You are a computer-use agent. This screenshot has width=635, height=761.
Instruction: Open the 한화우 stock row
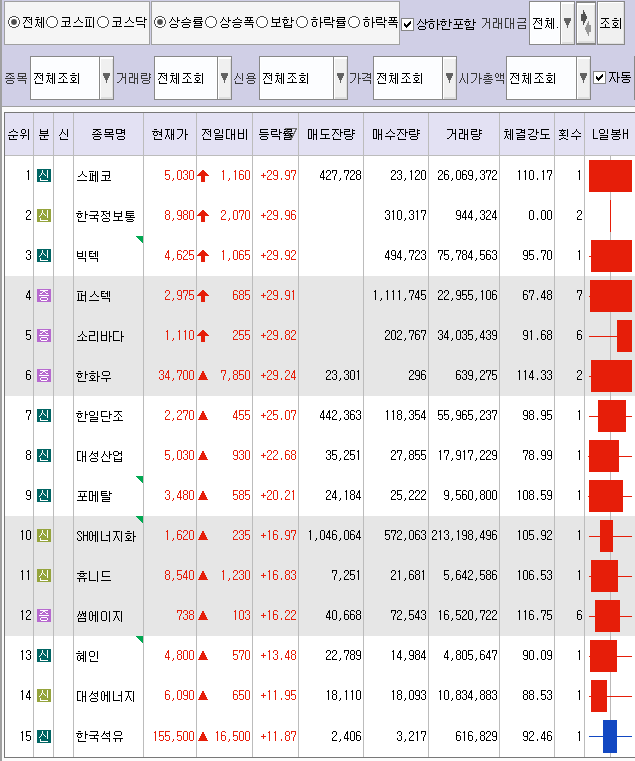click(95, 375)
